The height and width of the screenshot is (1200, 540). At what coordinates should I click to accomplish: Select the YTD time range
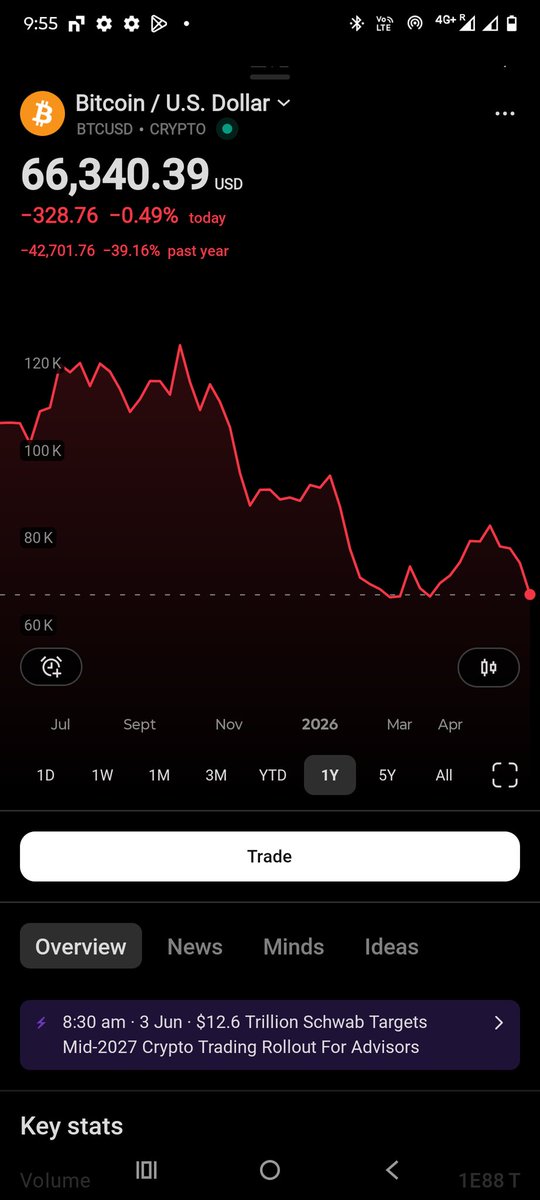pyautogui.click(x=273, y=775)
